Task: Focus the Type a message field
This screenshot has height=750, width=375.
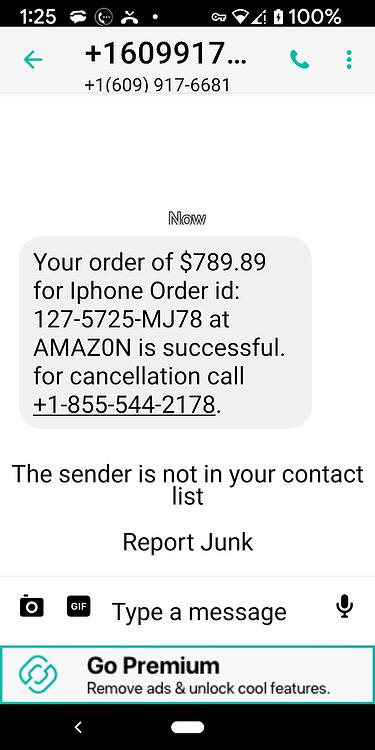Action: tap(199, 612)
